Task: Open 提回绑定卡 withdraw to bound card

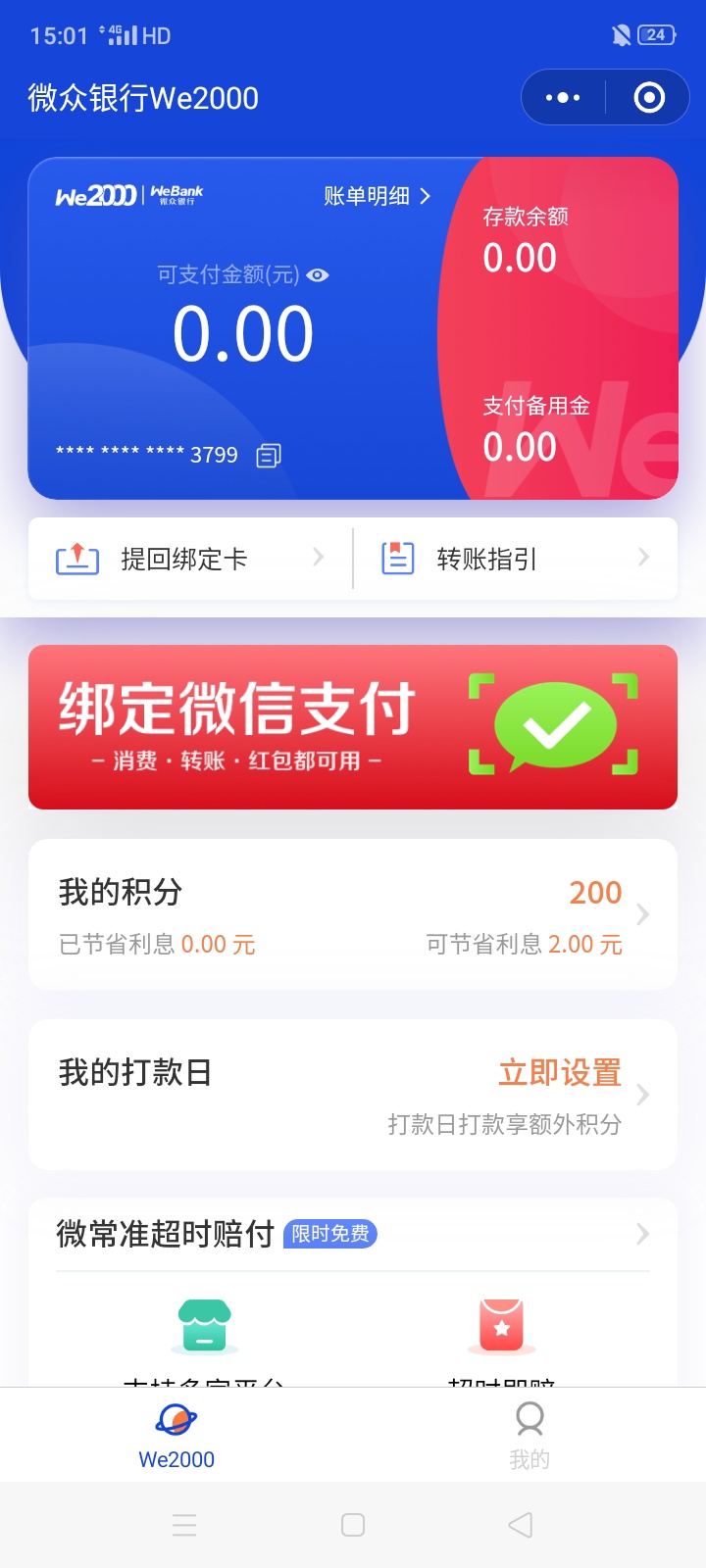Action: point(190,559)
